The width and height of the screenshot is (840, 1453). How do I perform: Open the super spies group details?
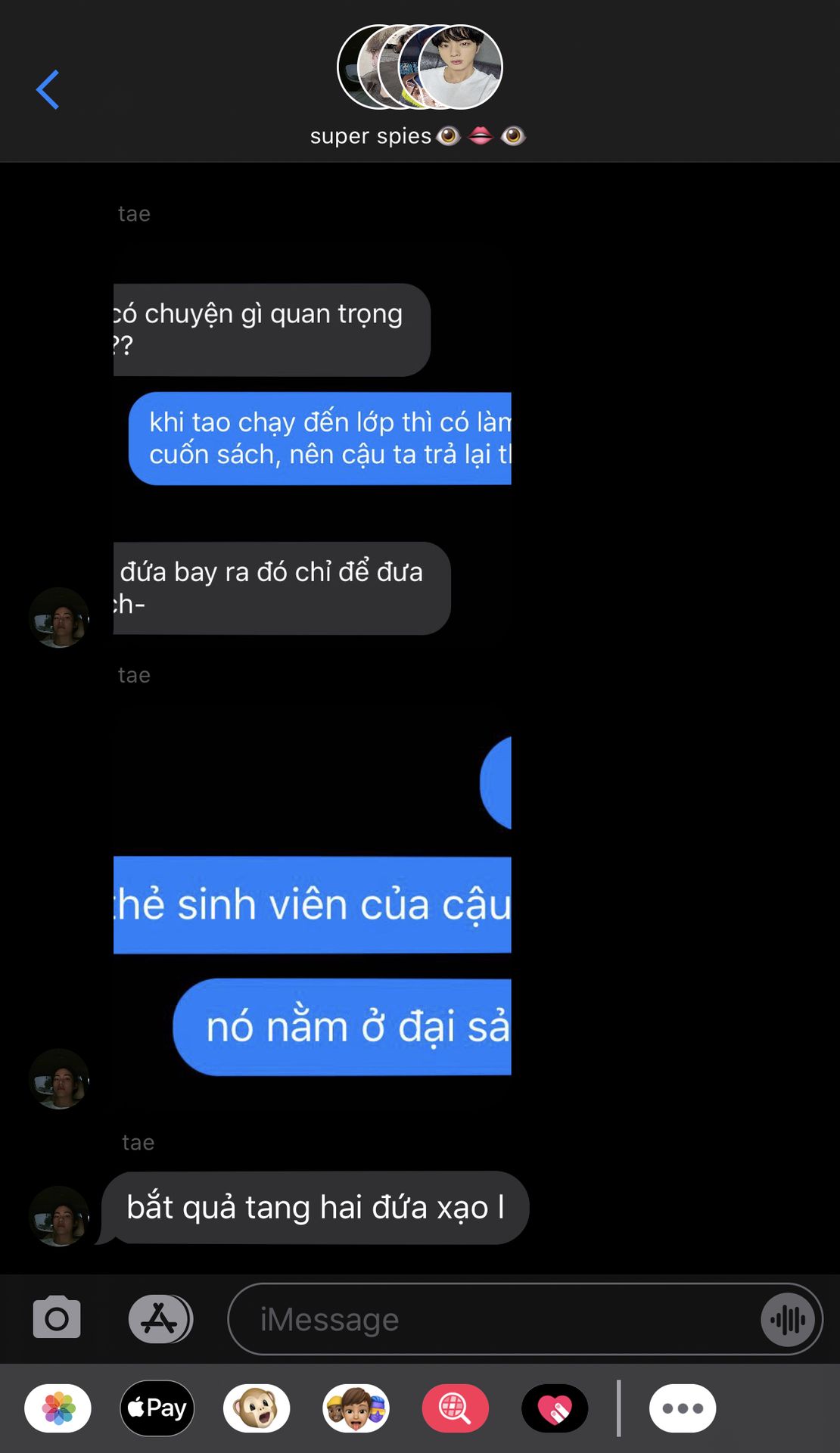coord(418,85)
